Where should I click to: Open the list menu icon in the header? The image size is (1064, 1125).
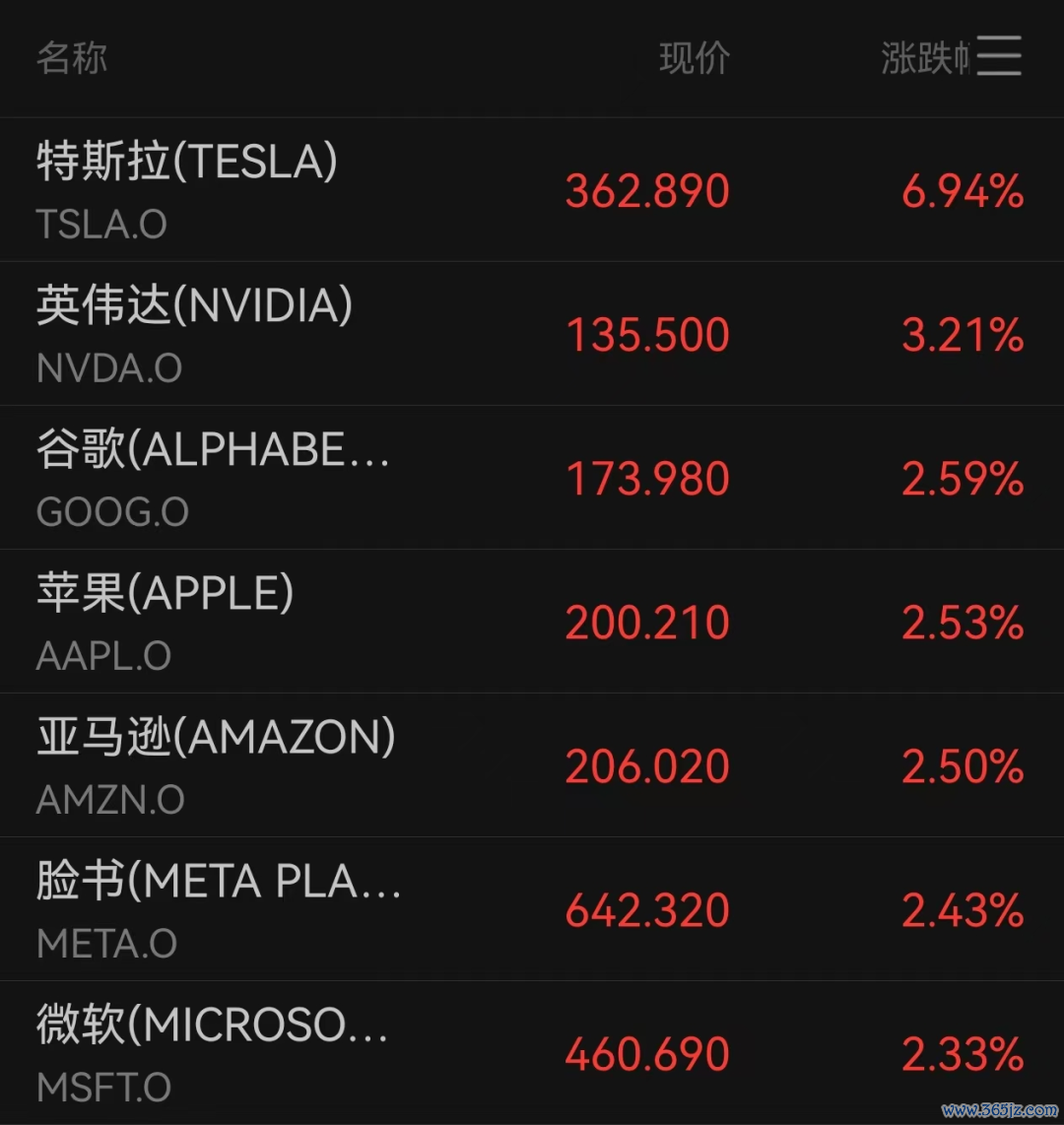click(999, 56)
